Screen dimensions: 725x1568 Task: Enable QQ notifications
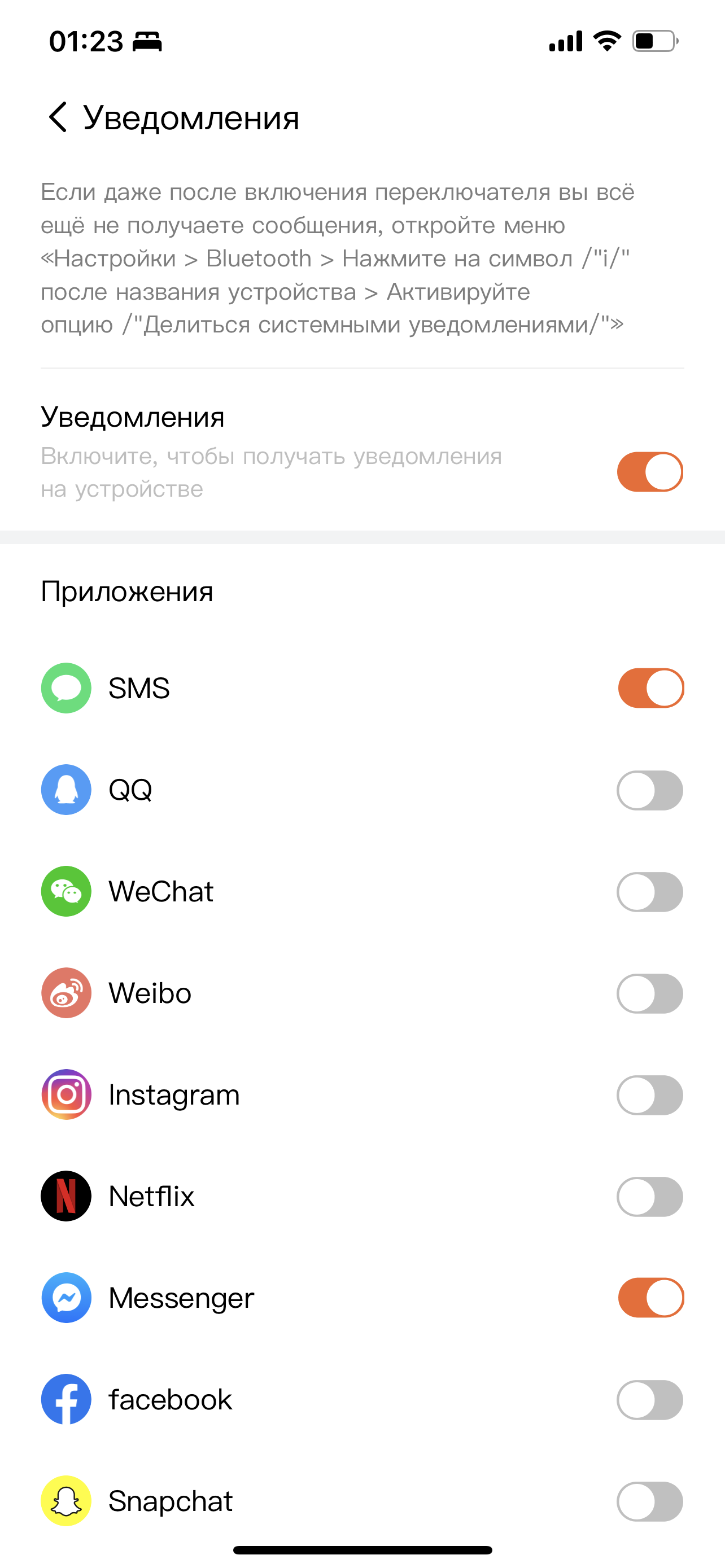[x=649, y=790]
